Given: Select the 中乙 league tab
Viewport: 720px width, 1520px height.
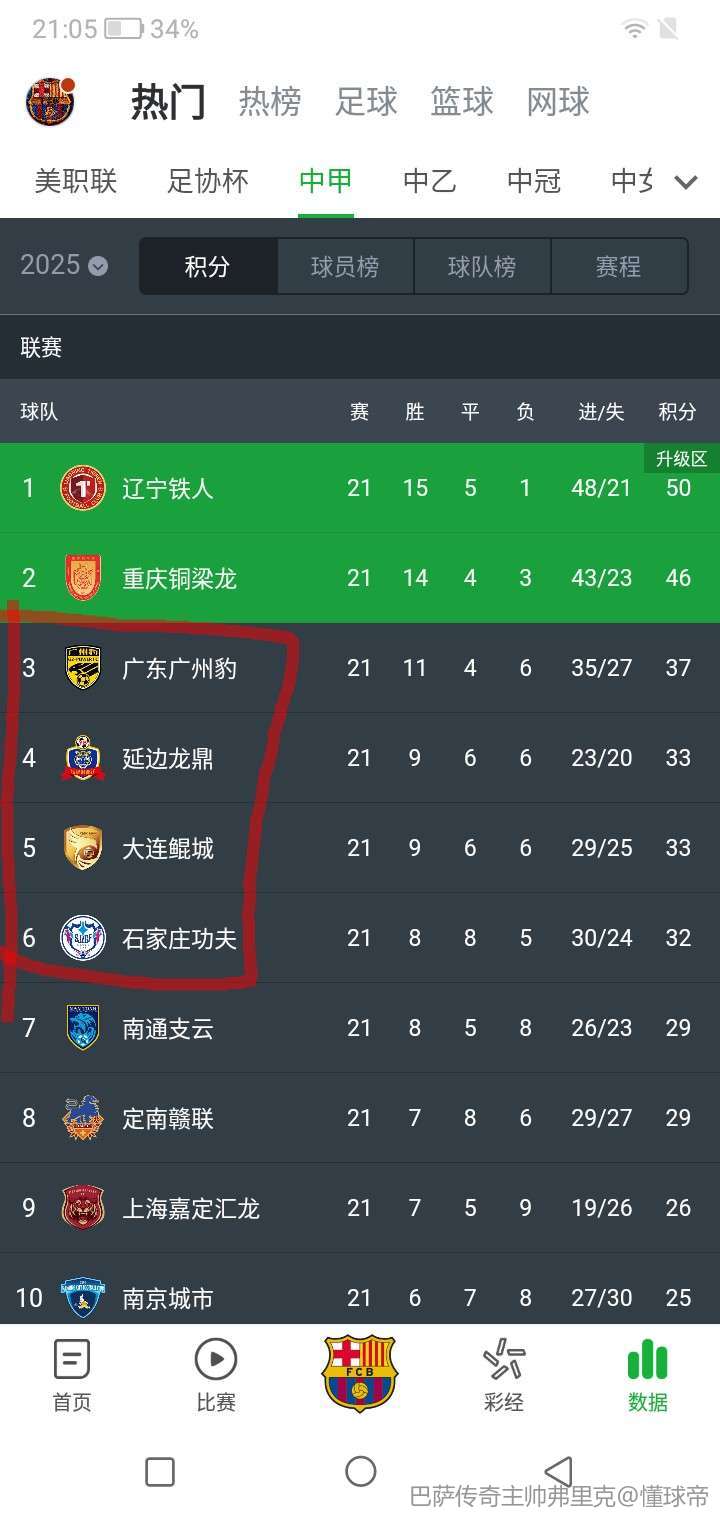Looking at the screenshot, I should [x=429, y=182].
